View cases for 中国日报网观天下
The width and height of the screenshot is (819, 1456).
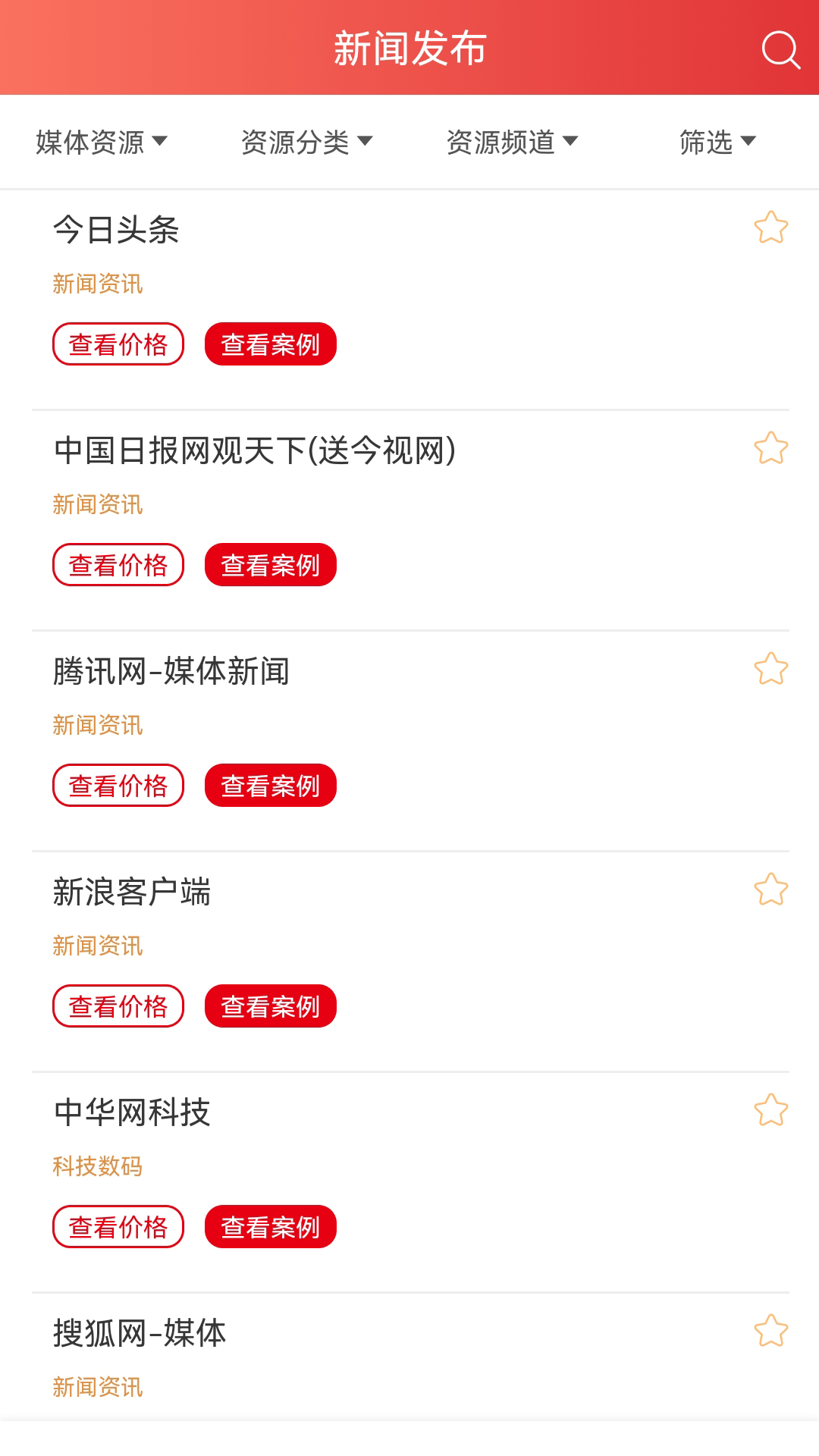pyautogui.click(x=271, y=565)
